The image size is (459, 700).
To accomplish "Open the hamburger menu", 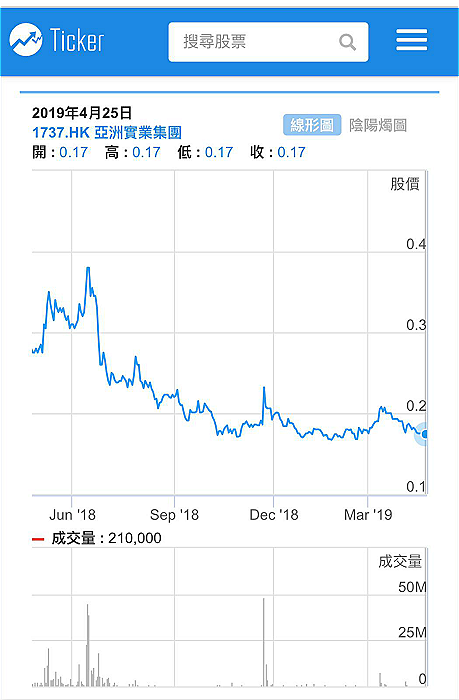I will tap(412, 40).
